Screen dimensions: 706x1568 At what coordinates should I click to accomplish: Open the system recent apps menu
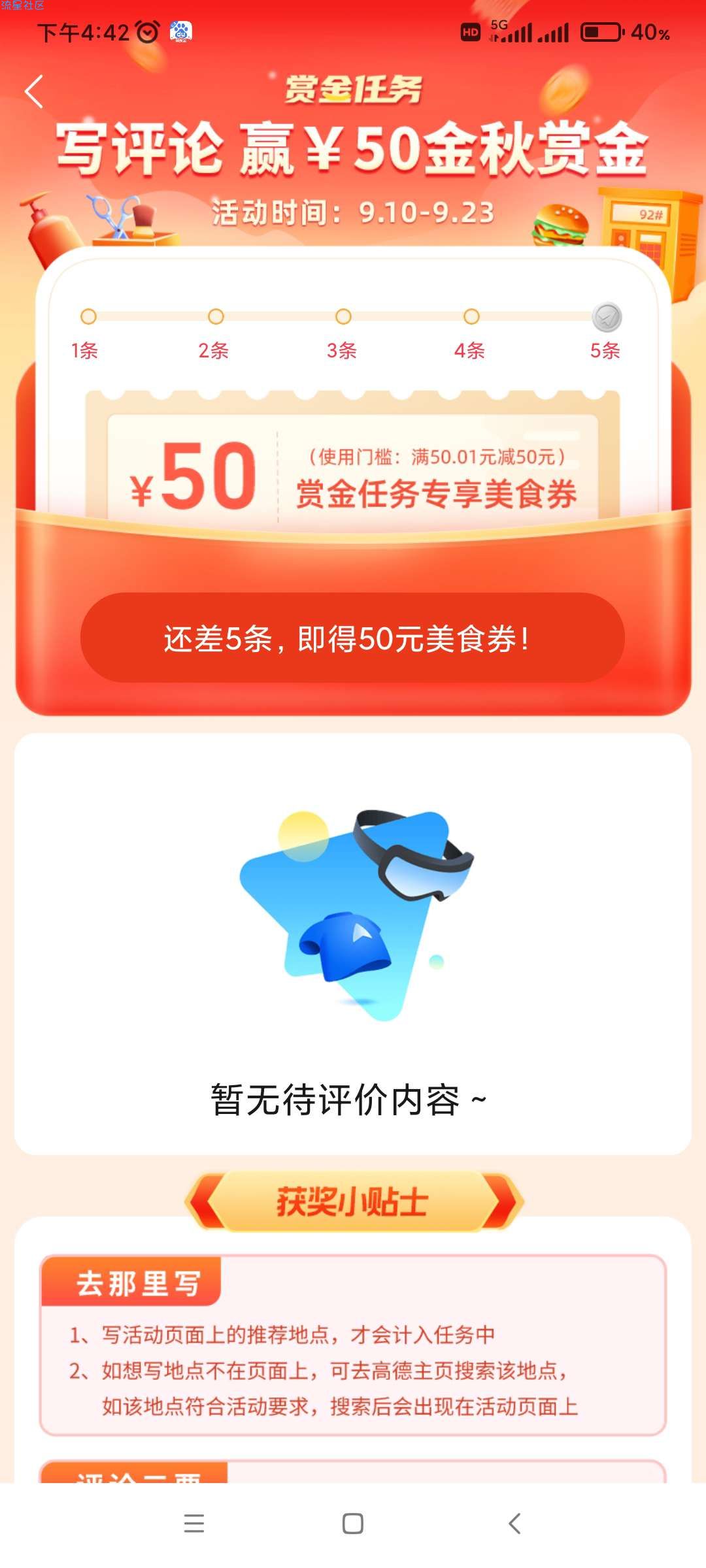pyautogui.click(x=194, y=1524)
